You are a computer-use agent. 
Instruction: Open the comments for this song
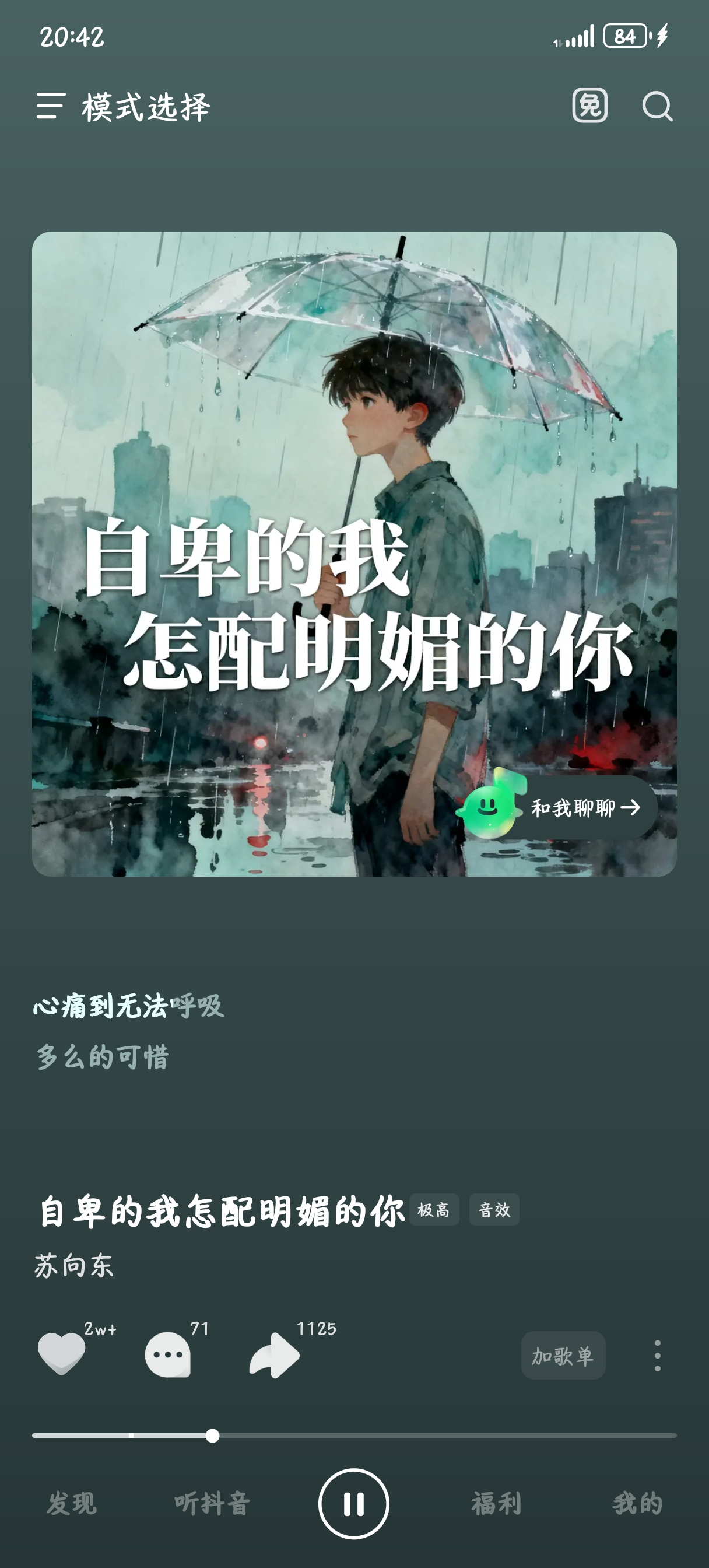[167, 1355]
